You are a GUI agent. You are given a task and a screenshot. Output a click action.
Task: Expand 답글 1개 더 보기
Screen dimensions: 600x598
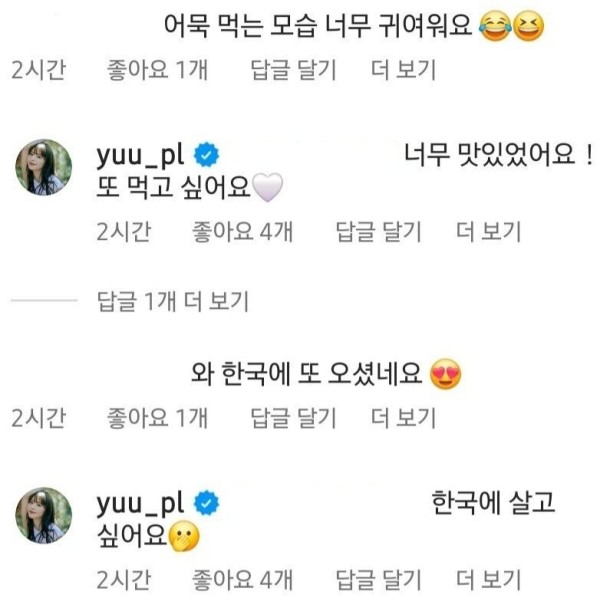click(x=173, y=300)
